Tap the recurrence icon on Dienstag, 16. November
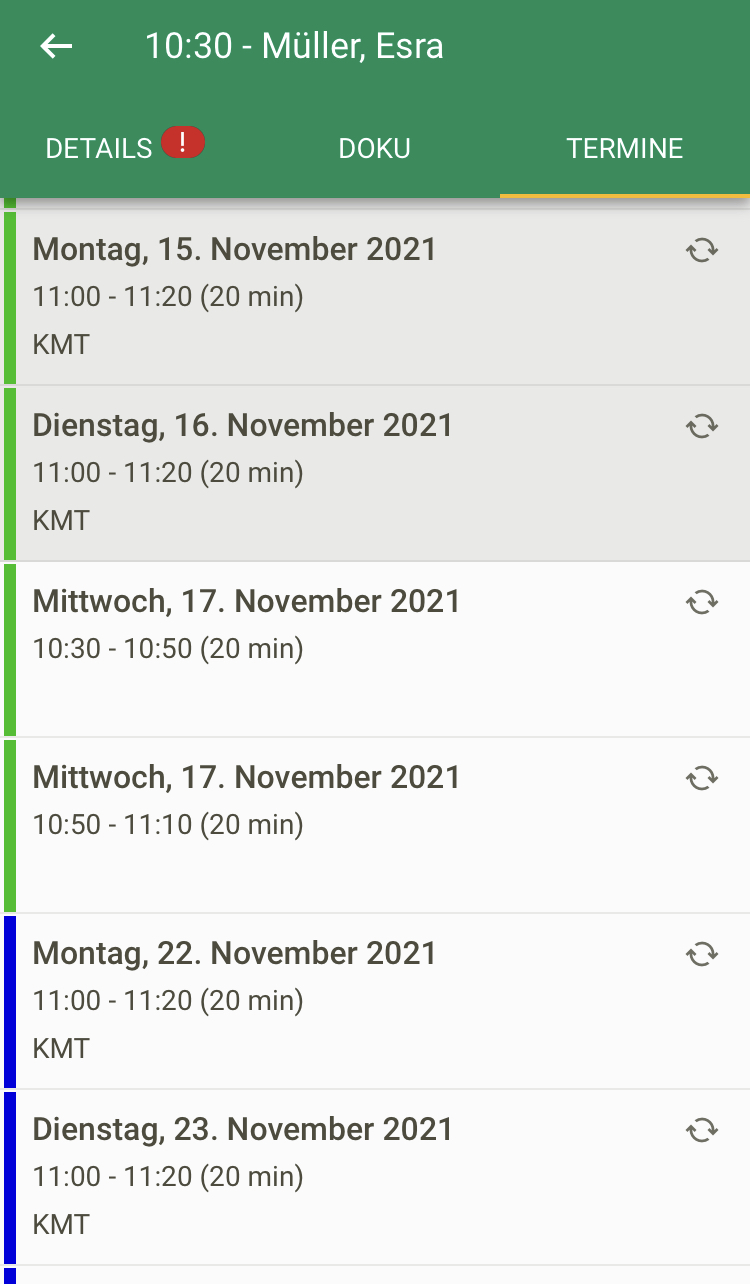The image size is (750, 1284). coord(702,426)
